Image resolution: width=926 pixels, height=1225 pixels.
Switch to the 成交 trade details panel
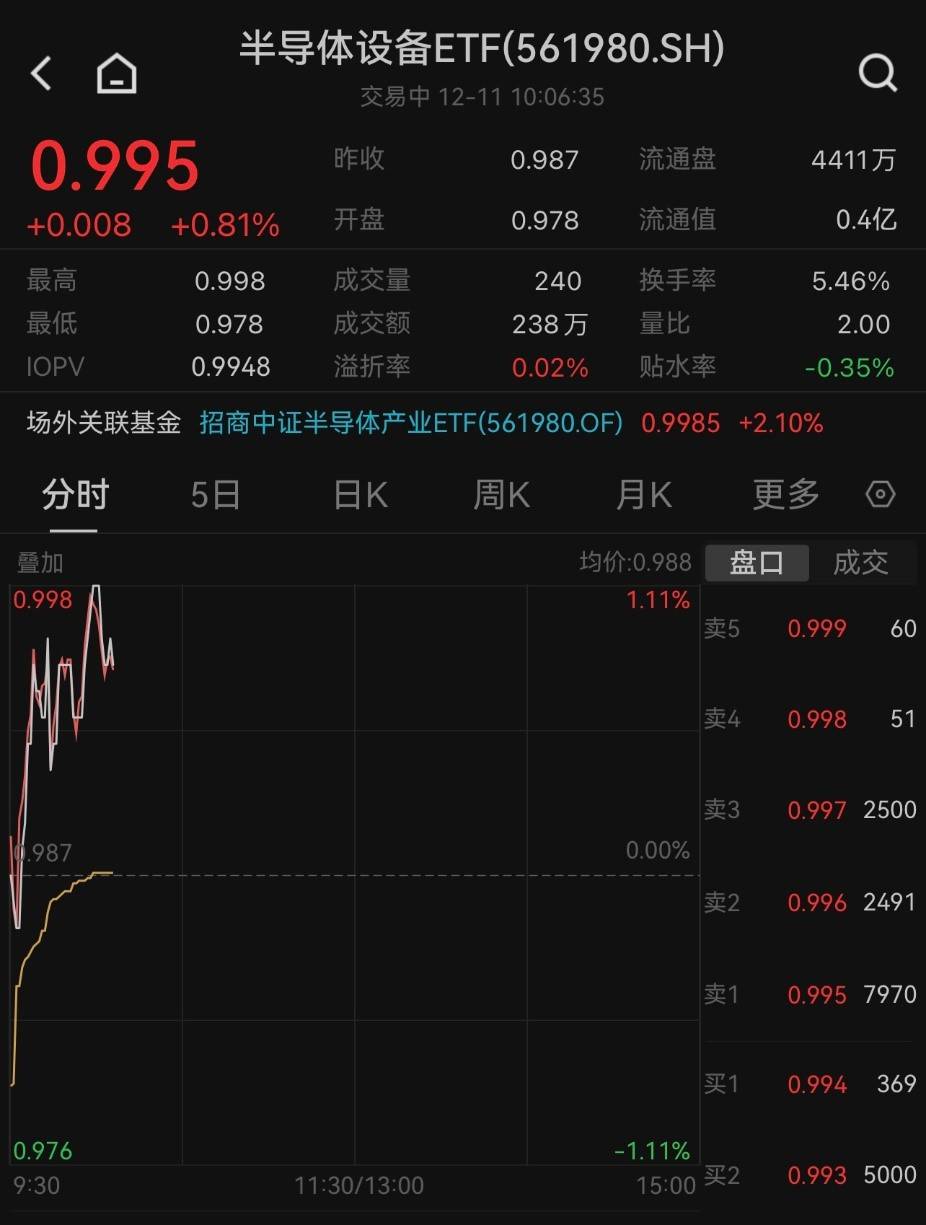coord(861,563)
